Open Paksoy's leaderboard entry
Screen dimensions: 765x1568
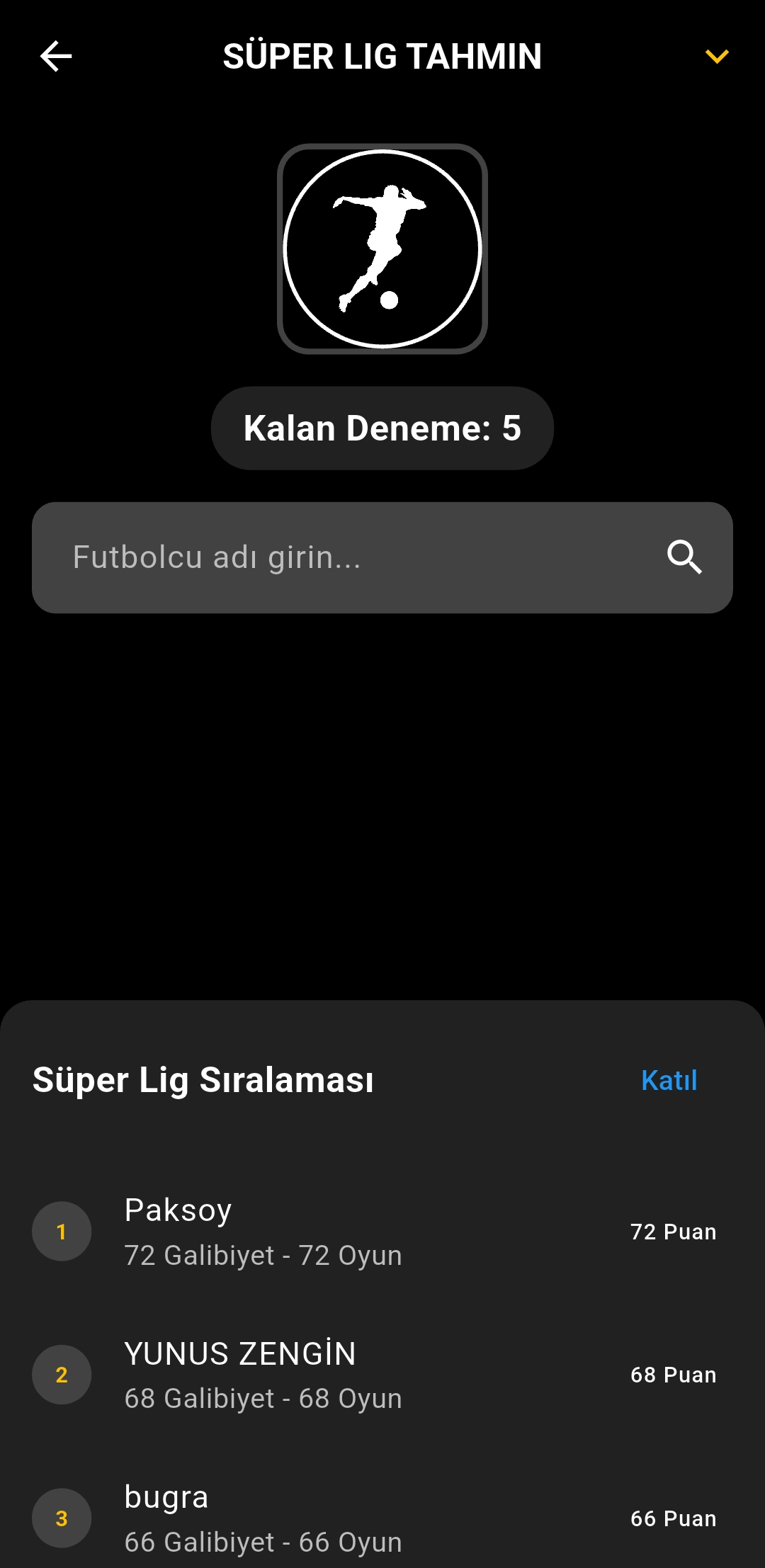pos(382,1232)
